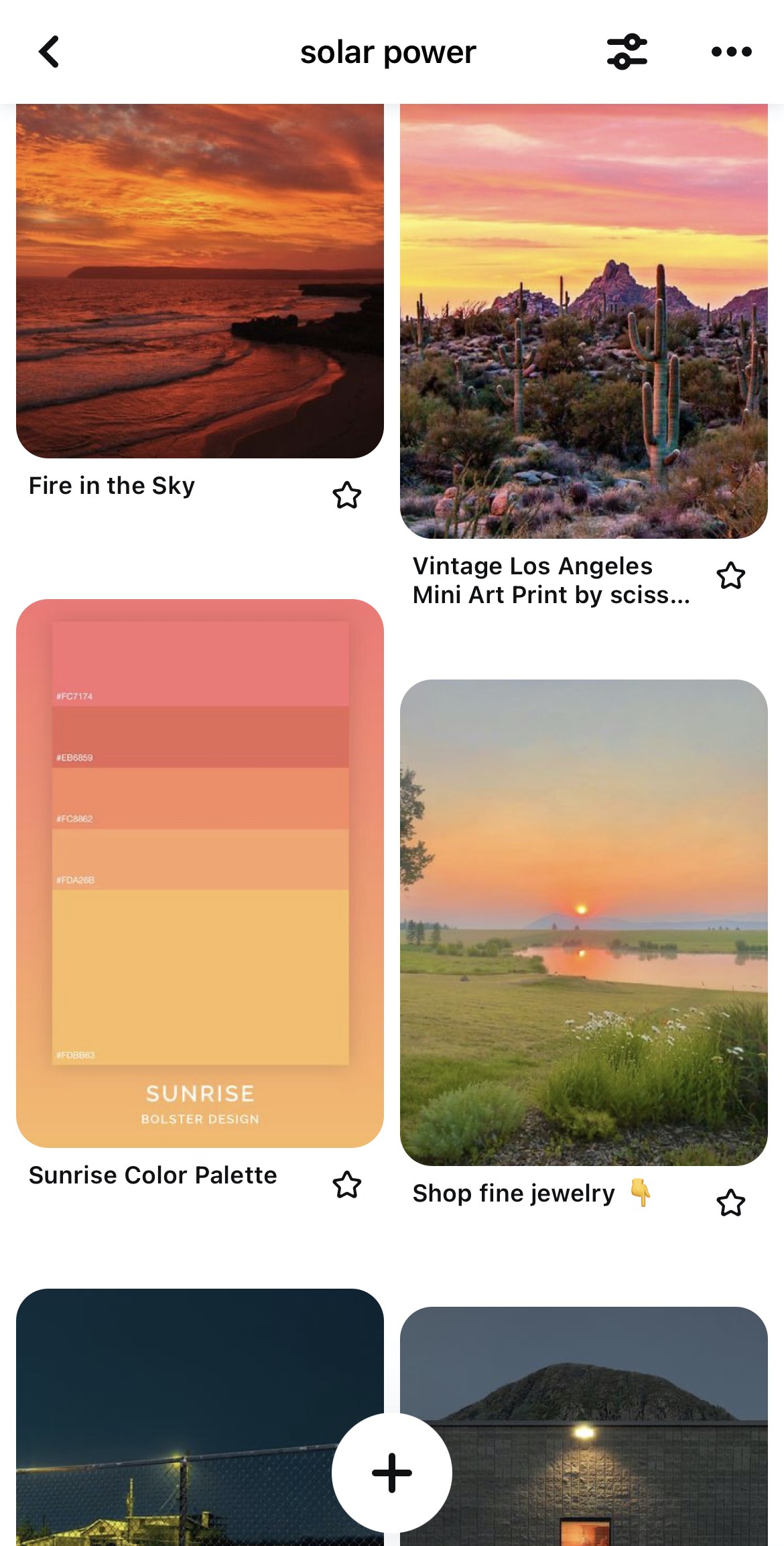
Task: Open the Shop fine jewelry pin
Action: tap(584, 921)
